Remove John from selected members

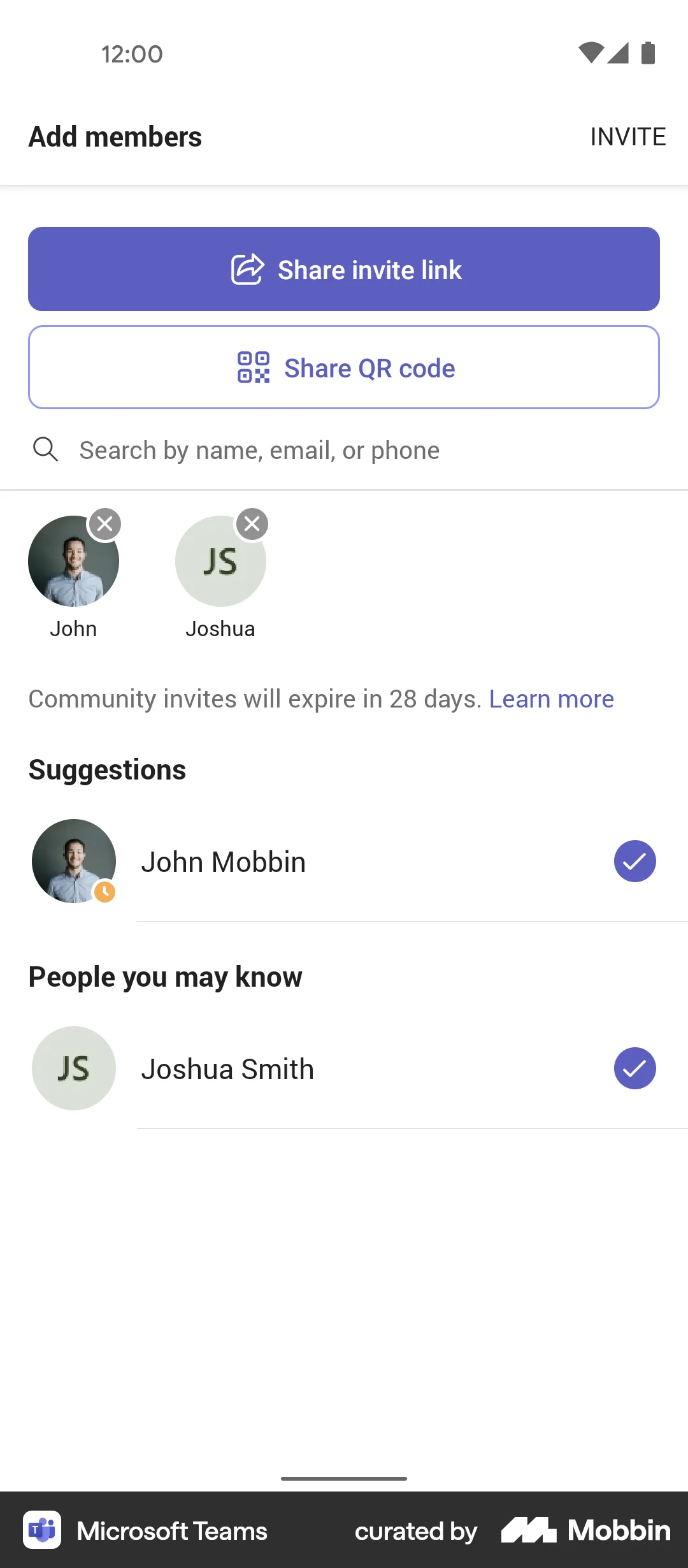[x=105, y=524]
